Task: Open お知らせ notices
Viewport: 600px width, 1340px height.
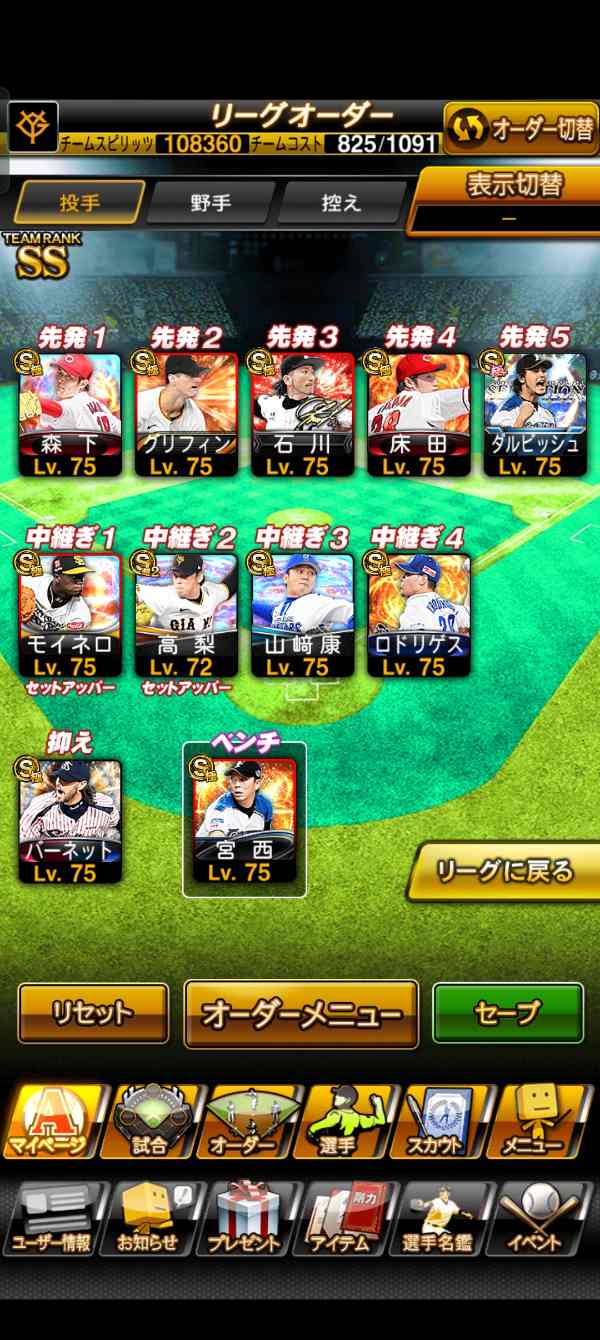Action: point(150,1218)
